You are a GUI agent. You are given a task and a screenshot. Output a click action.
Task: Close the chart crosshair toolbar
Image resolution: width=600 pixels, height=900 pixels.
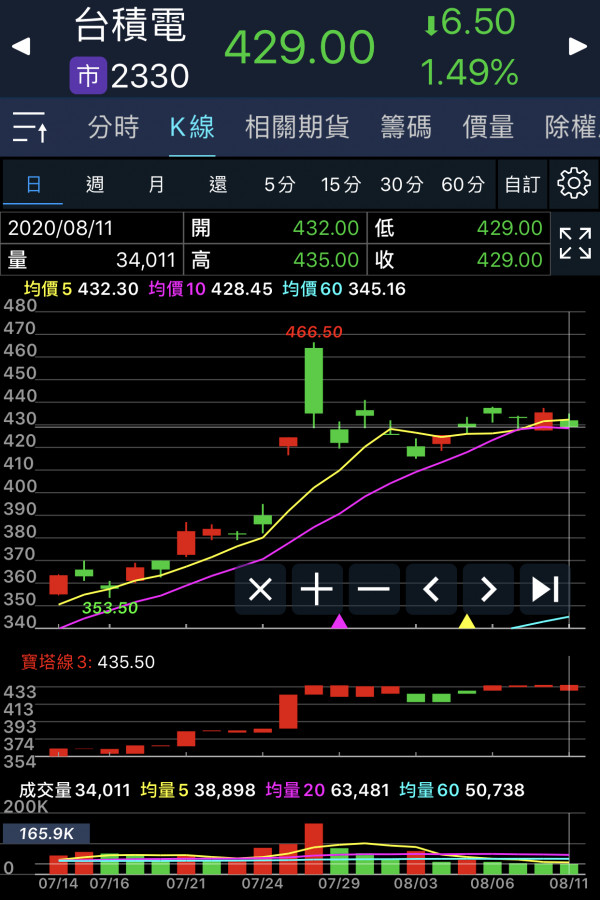(x=260, y=589)
